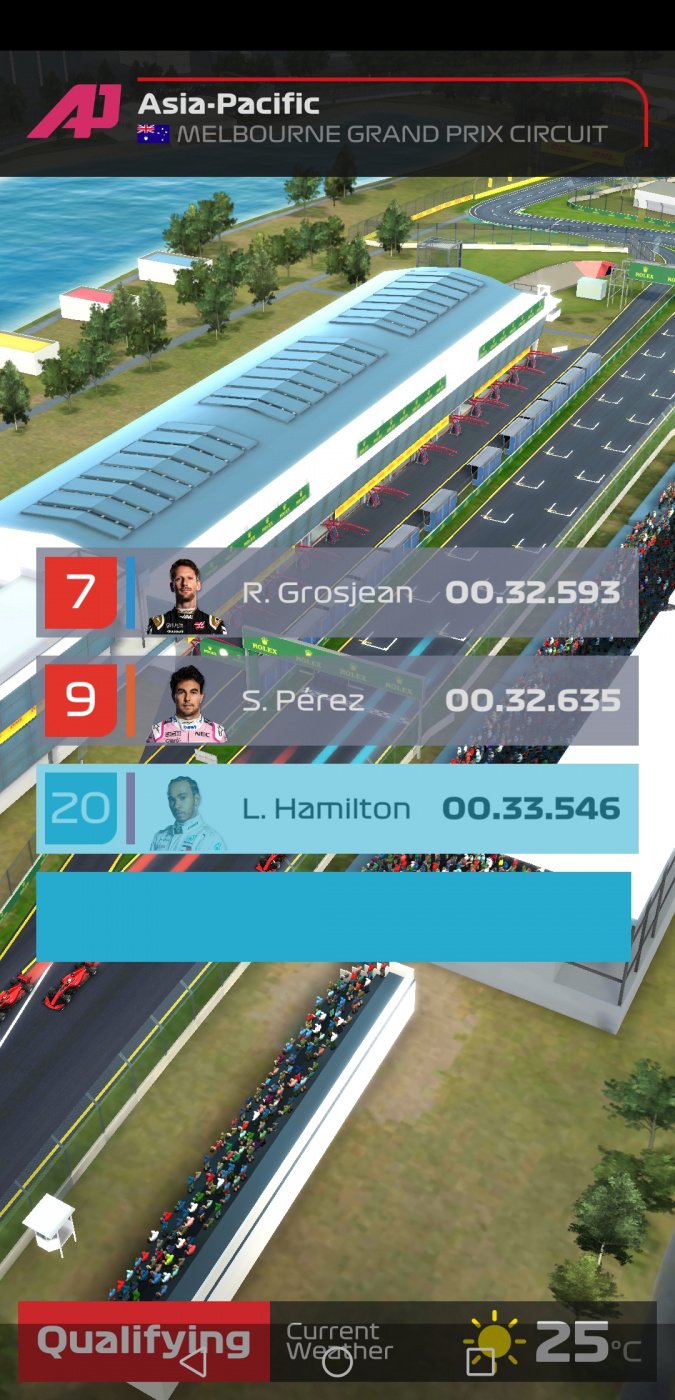Go to the home screen
Image resolution: width=675 pixels, height=1400 pixels.
(x=337, y=1361)
